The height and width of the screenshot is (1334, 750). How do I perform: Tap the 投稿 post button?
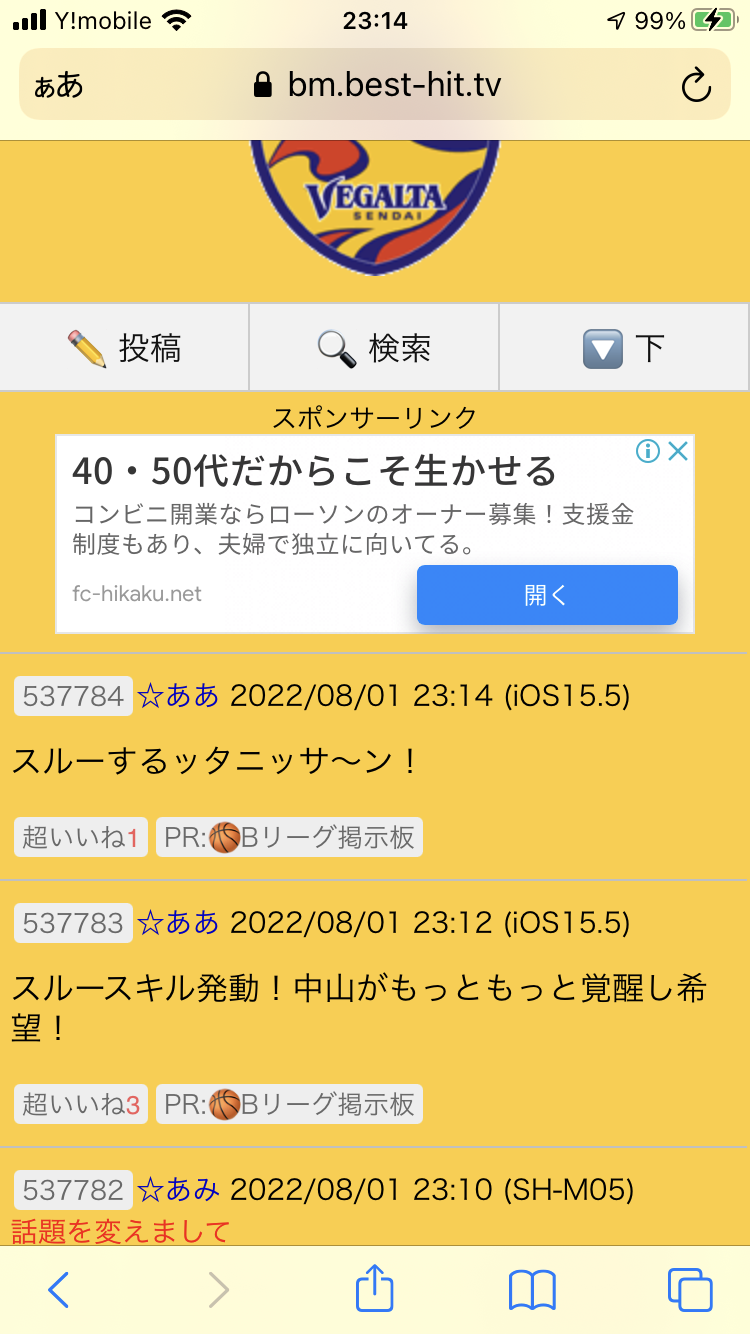click(124, 347)
